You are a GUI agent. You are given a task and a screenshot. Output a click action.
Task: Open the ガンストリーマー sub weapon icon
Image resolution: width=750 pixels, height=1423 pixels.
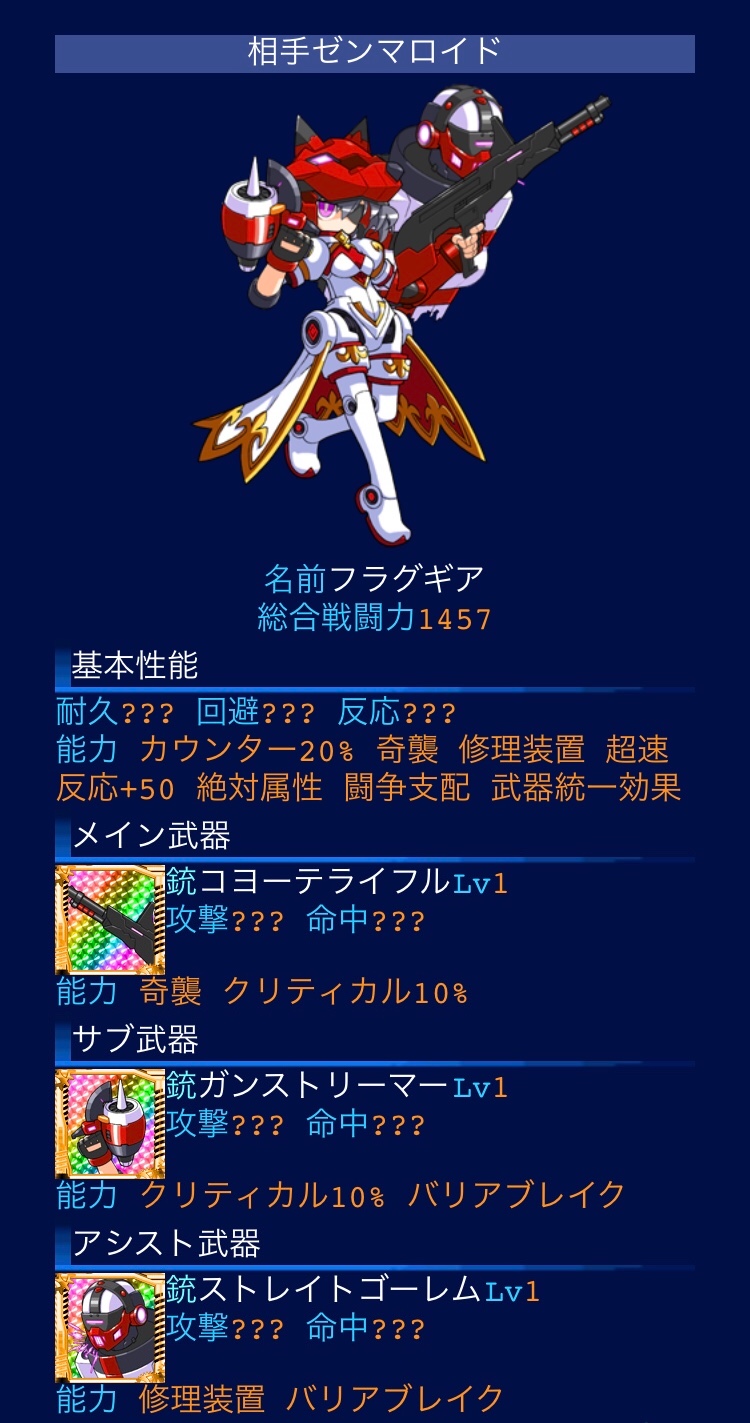[110, 1123]
